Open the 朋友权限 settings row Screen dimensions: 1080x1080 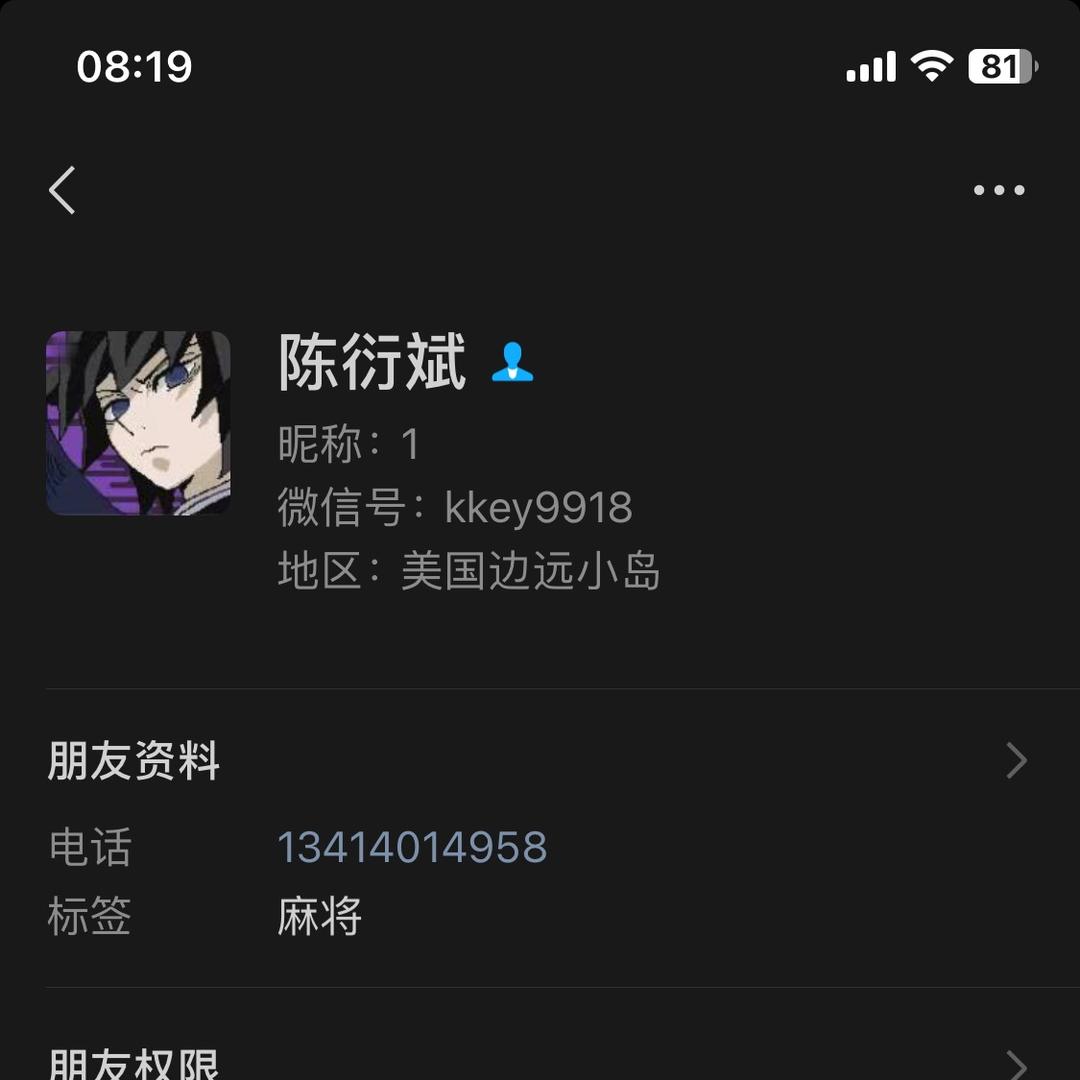pyautogui.click(x=540, y=1062)
